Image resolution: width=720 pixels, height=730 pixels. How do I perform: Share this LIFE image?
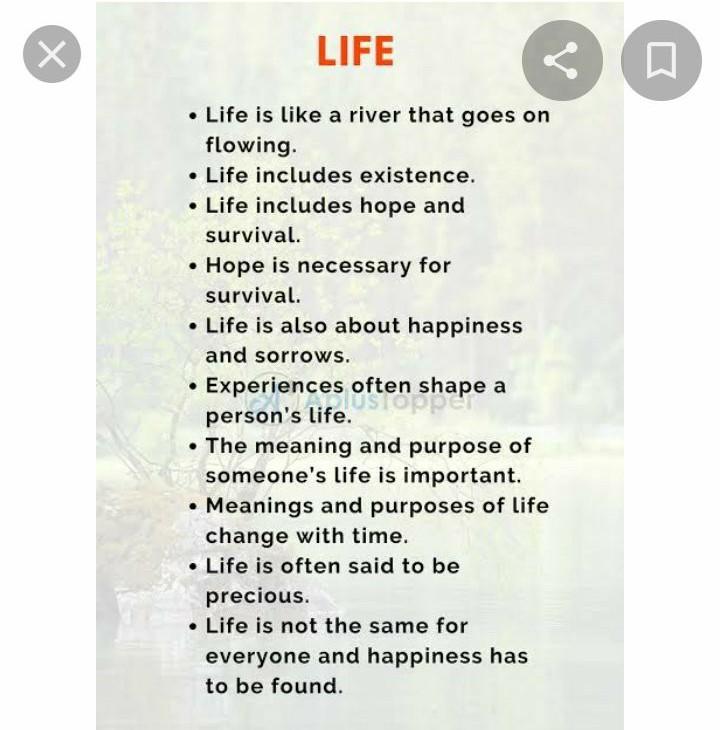point(562,61)
